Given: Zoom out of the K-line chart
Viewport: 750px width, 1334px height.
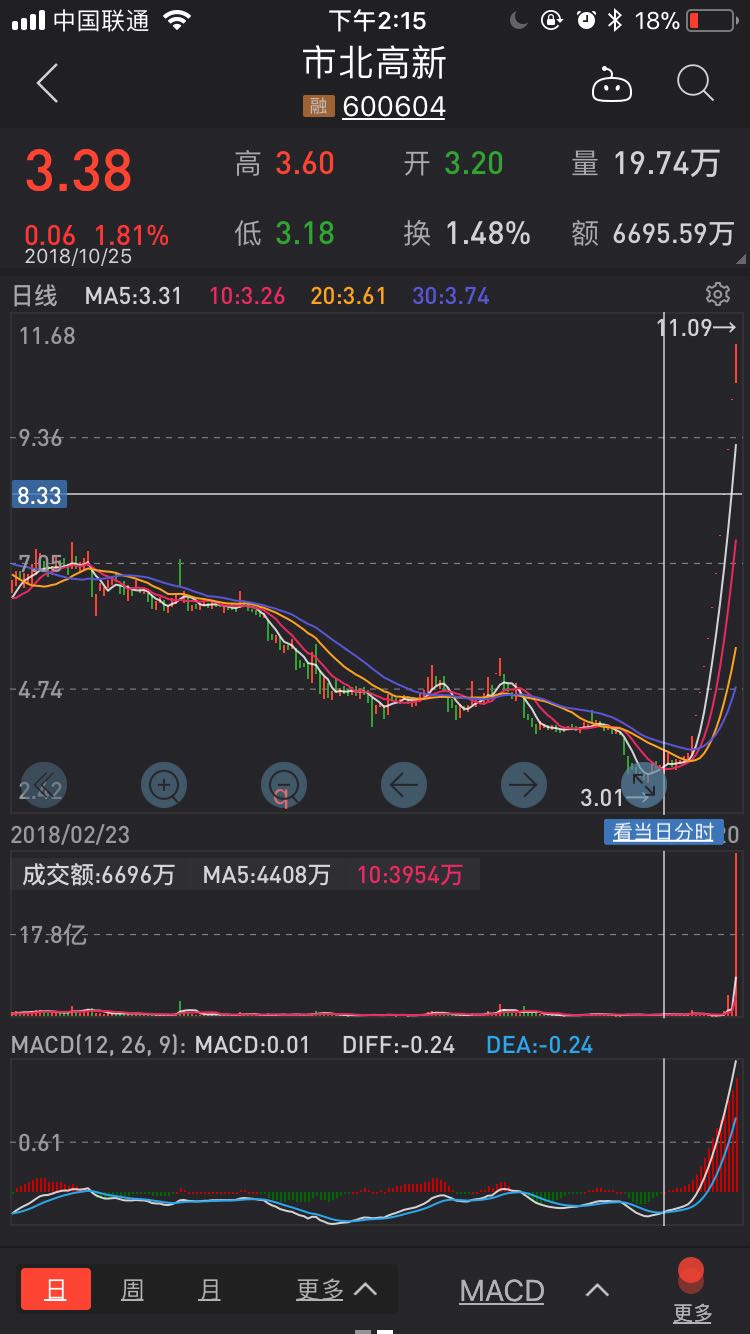Looking at the screenshot, I should click(x=284, y=785).
